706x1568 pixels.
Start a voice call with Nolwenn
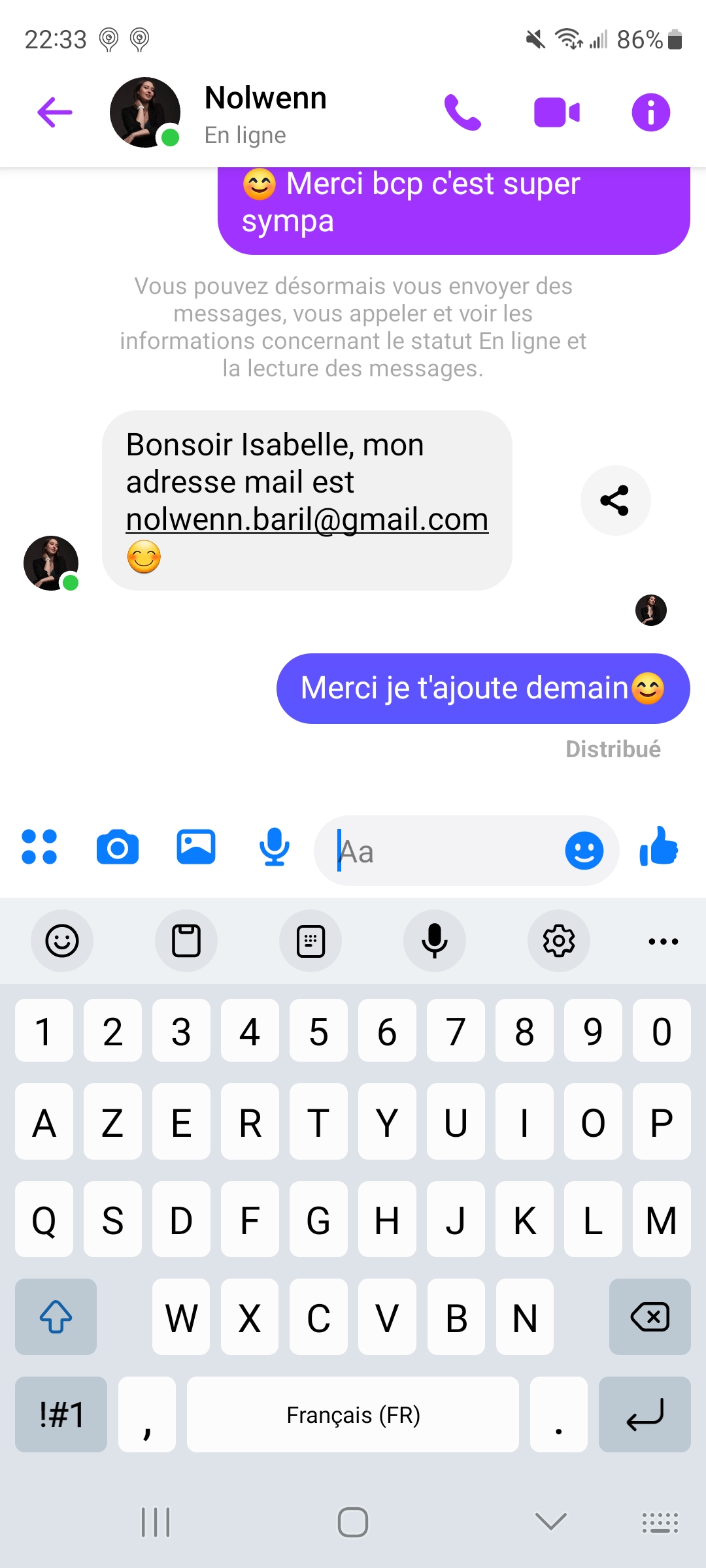point(462,112)
